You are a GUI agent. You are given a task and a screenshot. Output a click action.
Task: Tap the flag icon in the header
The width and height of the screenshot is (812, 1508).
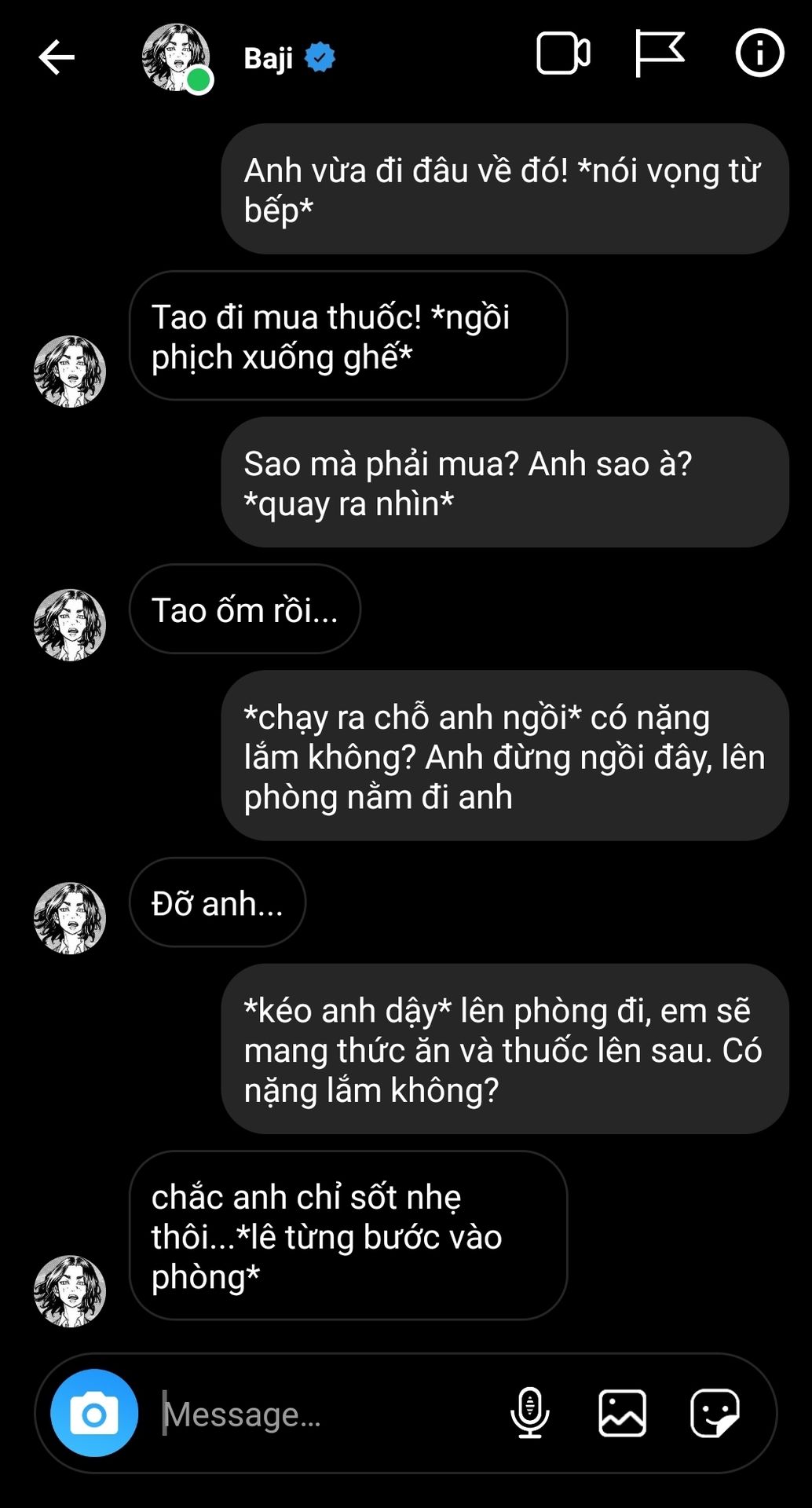click(x=659, y=53)
